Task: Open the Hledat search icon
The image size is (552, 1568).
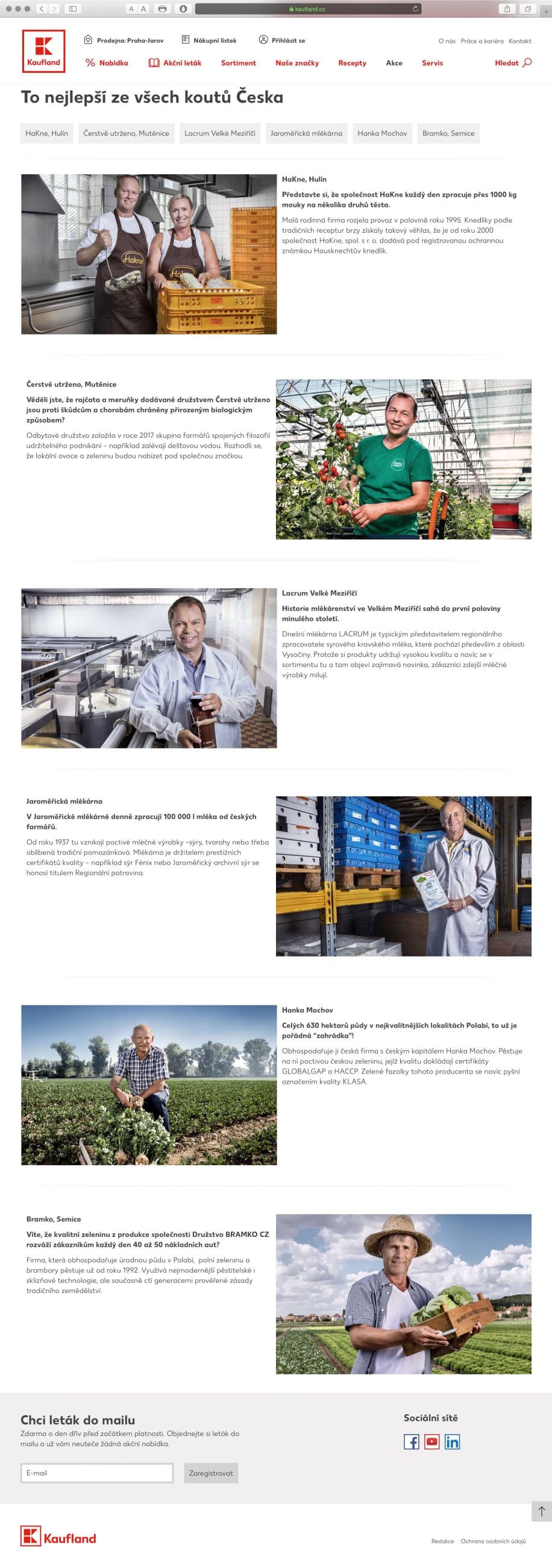Action: tap(527, 63)
